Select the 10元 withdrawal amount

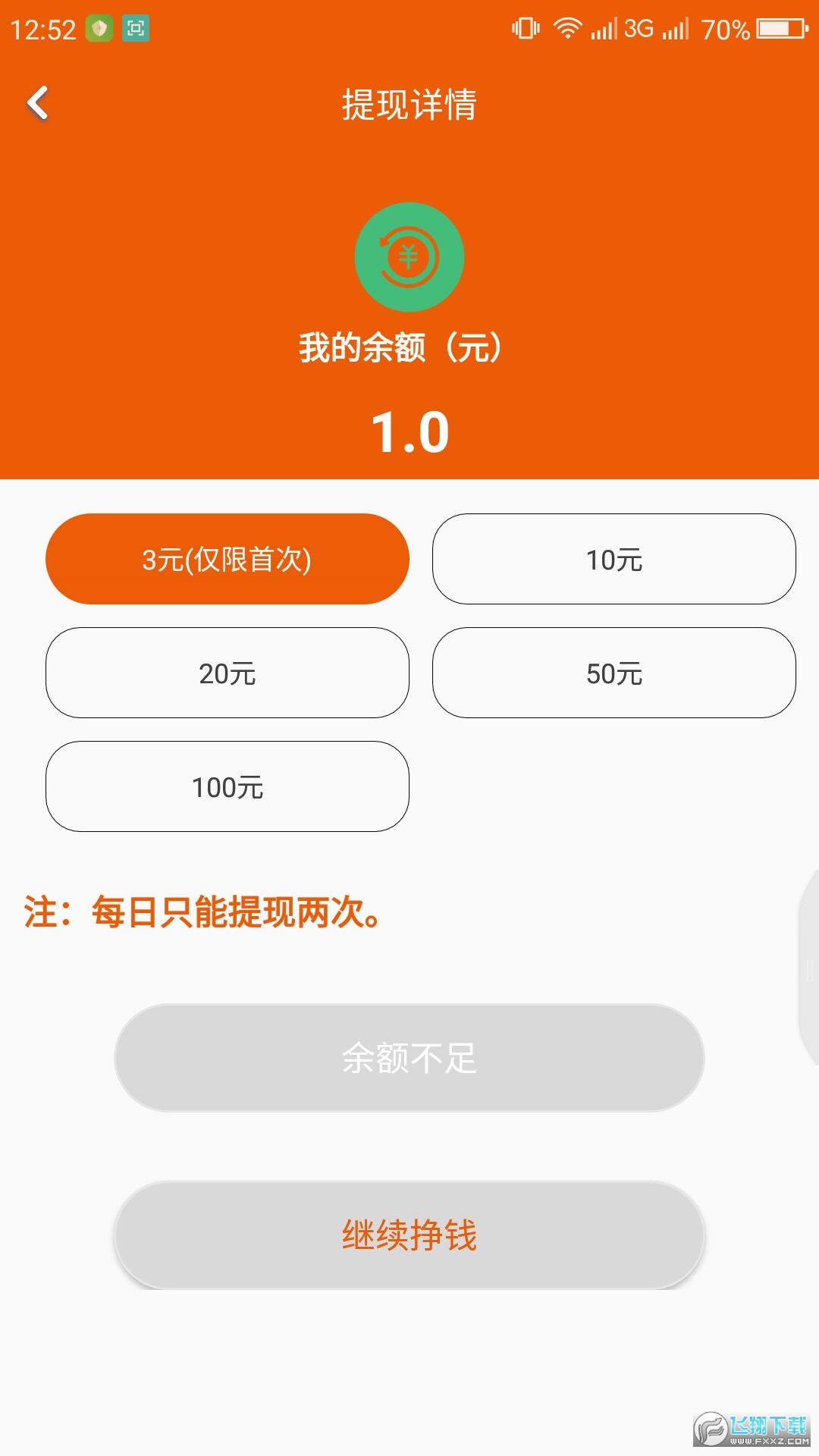[x=614, y=559]
